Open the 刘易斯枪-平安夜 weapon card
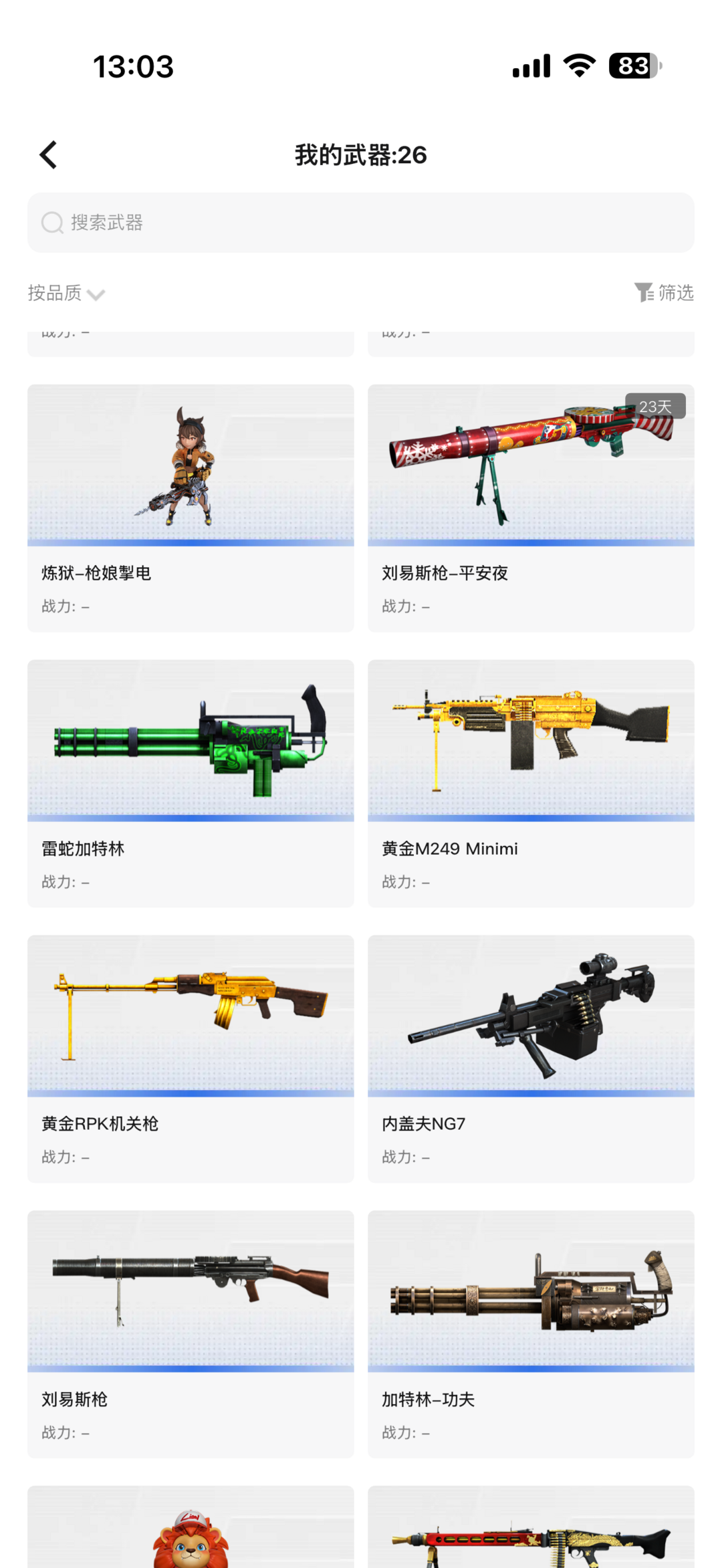Image resolution: width=722 pixels, height=1568 pixels. (x=531, y=508)
